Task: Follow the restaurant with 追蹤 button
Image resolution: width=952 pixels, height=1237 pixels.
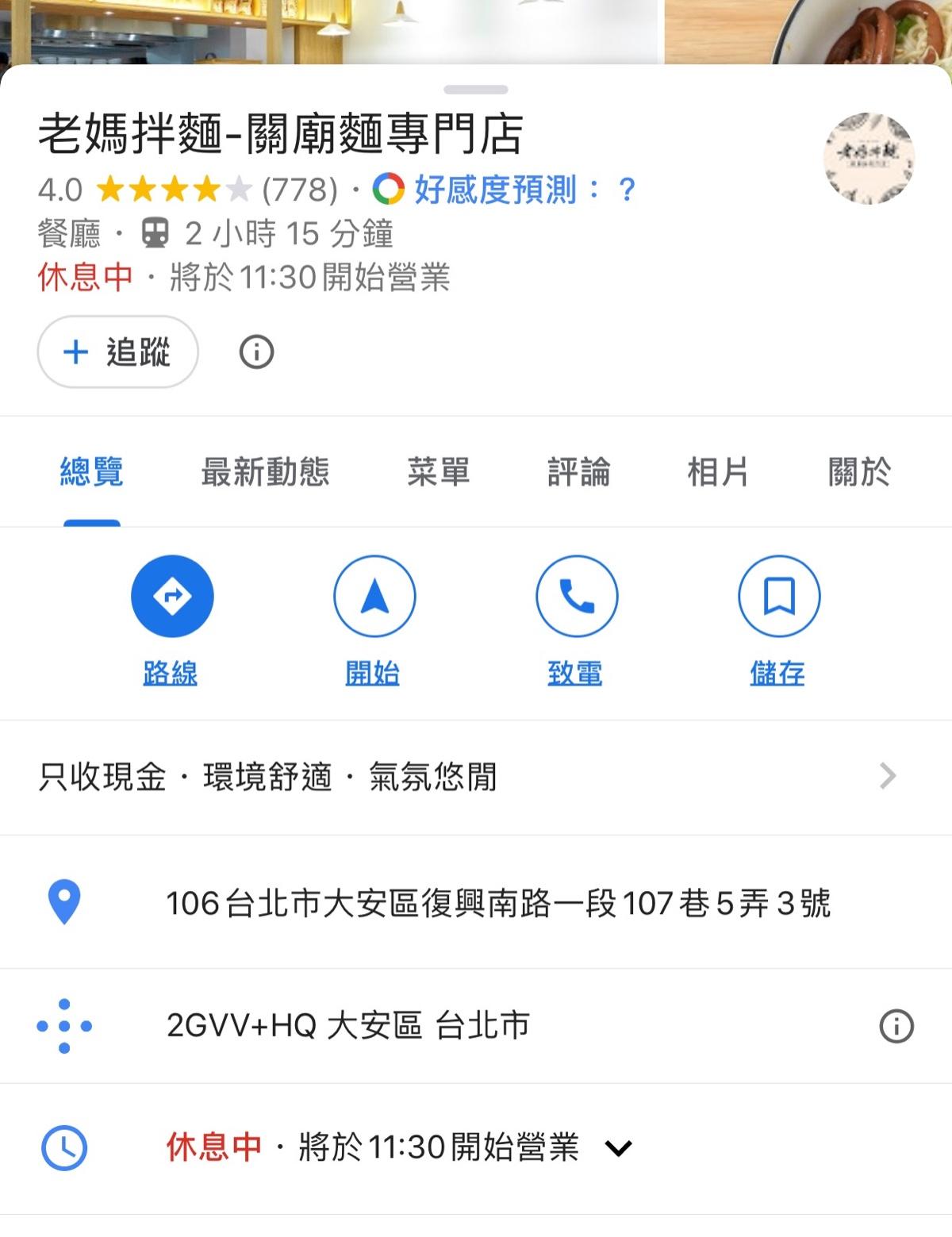Action: [117, 352]
